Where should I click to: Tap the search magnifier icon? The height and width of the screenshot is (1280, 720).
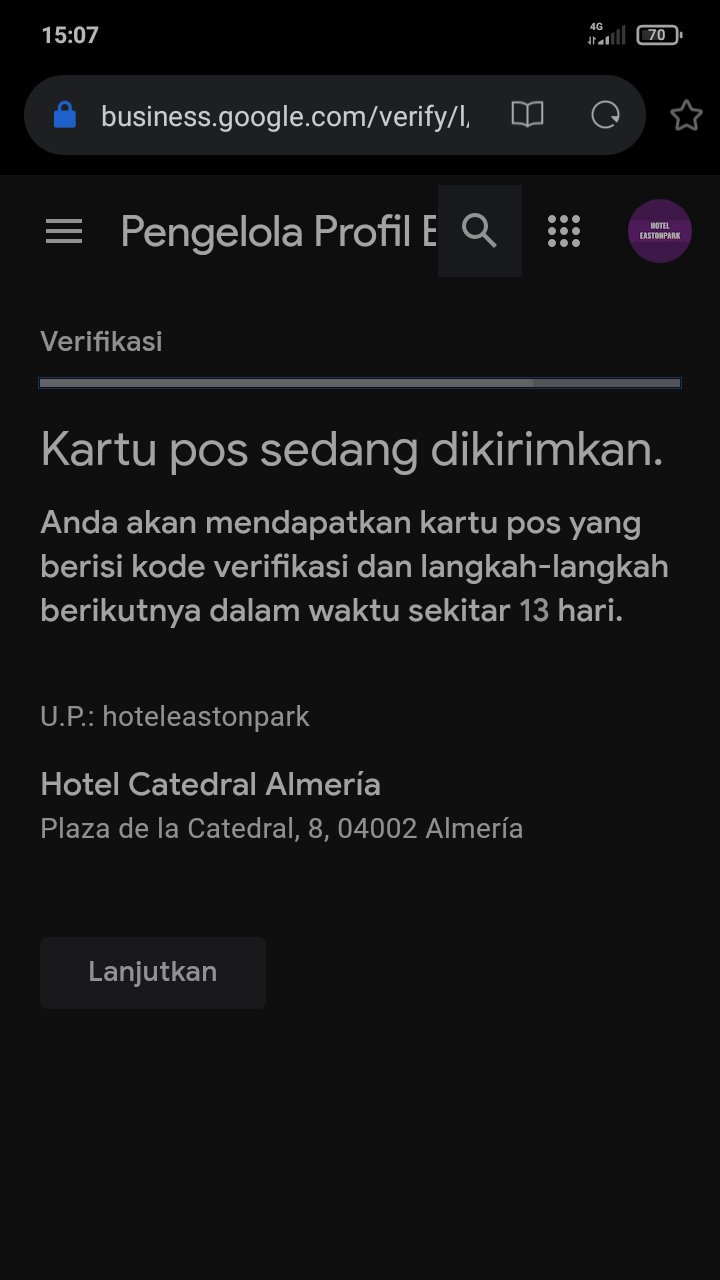click(x=480, y=231)
